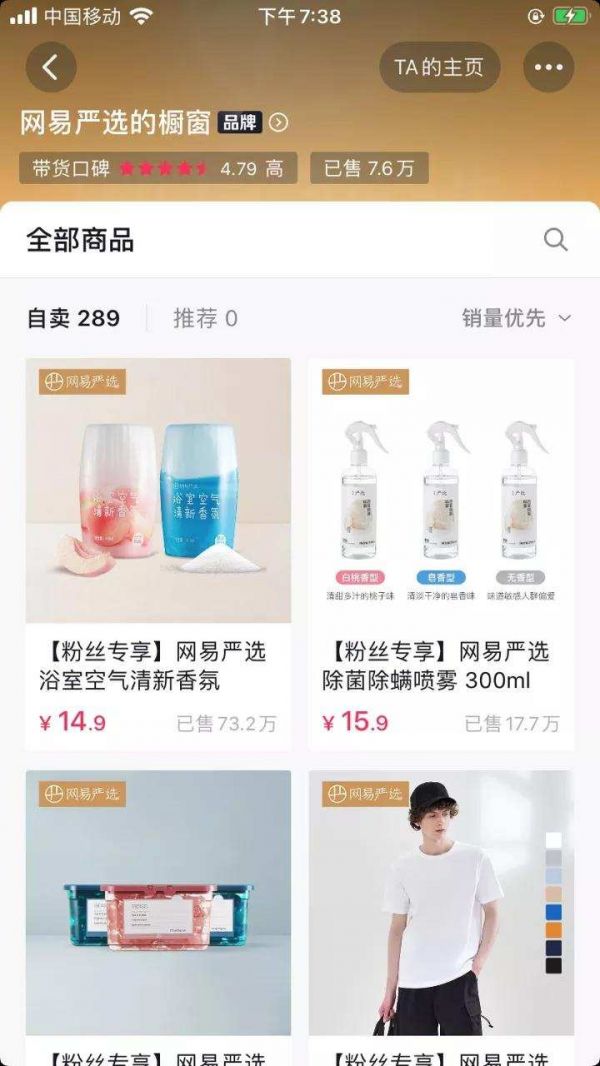Viewport: 600px width, 1066px height.
Task: Expand the 销量优先 sort dropdown
Action: [516, 318]
